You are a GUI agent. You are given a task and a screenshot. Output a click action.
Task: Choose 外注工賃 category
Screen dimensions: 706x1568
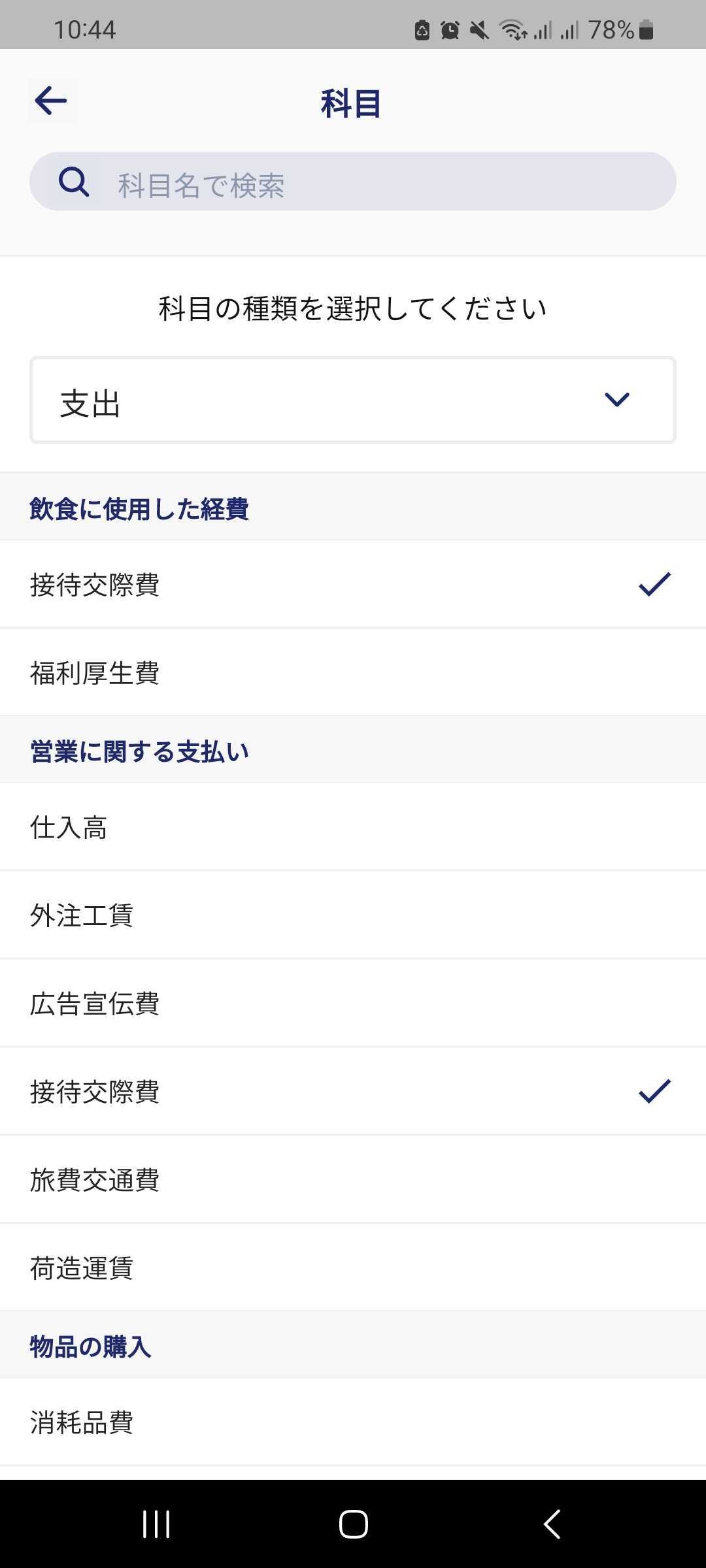point(353,915)
